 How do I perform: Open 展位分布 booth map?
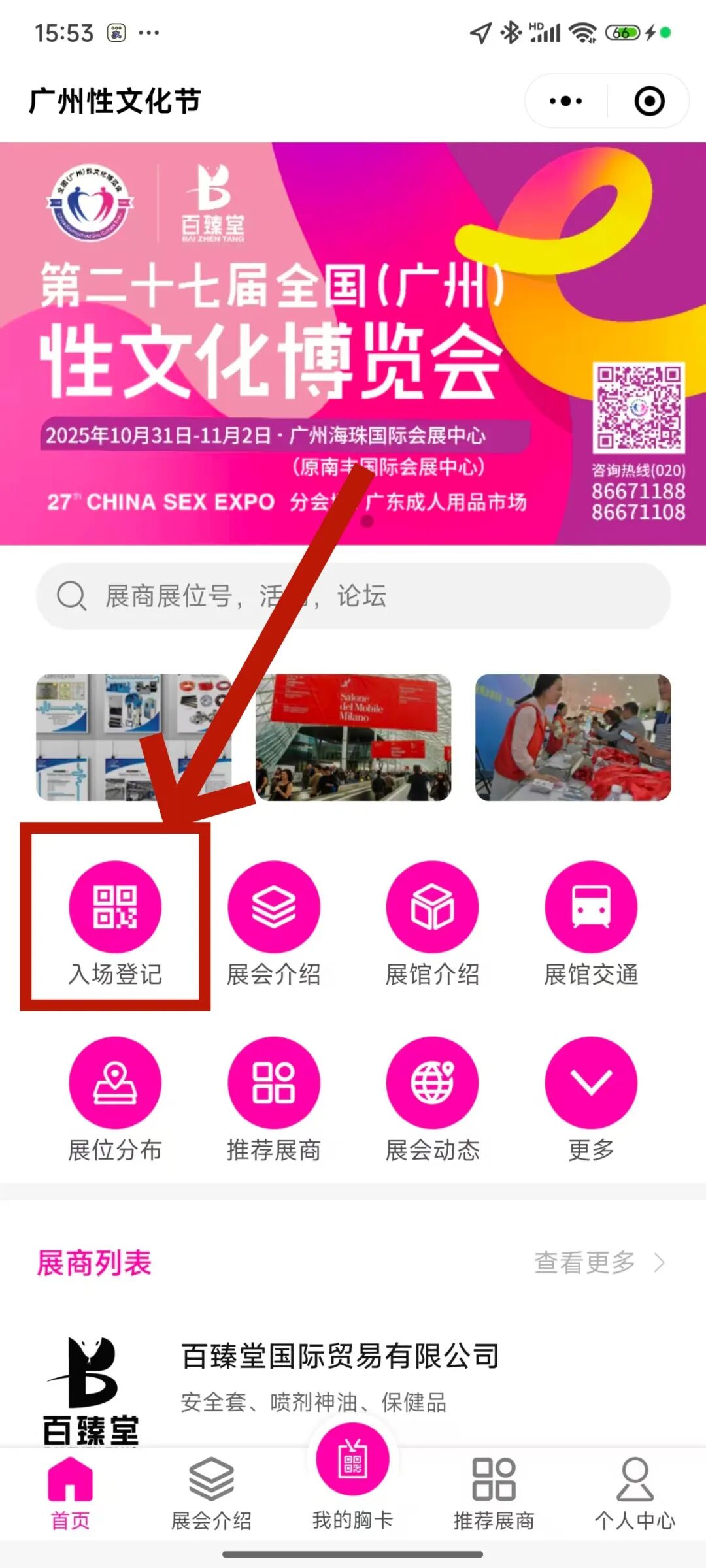115,1098
